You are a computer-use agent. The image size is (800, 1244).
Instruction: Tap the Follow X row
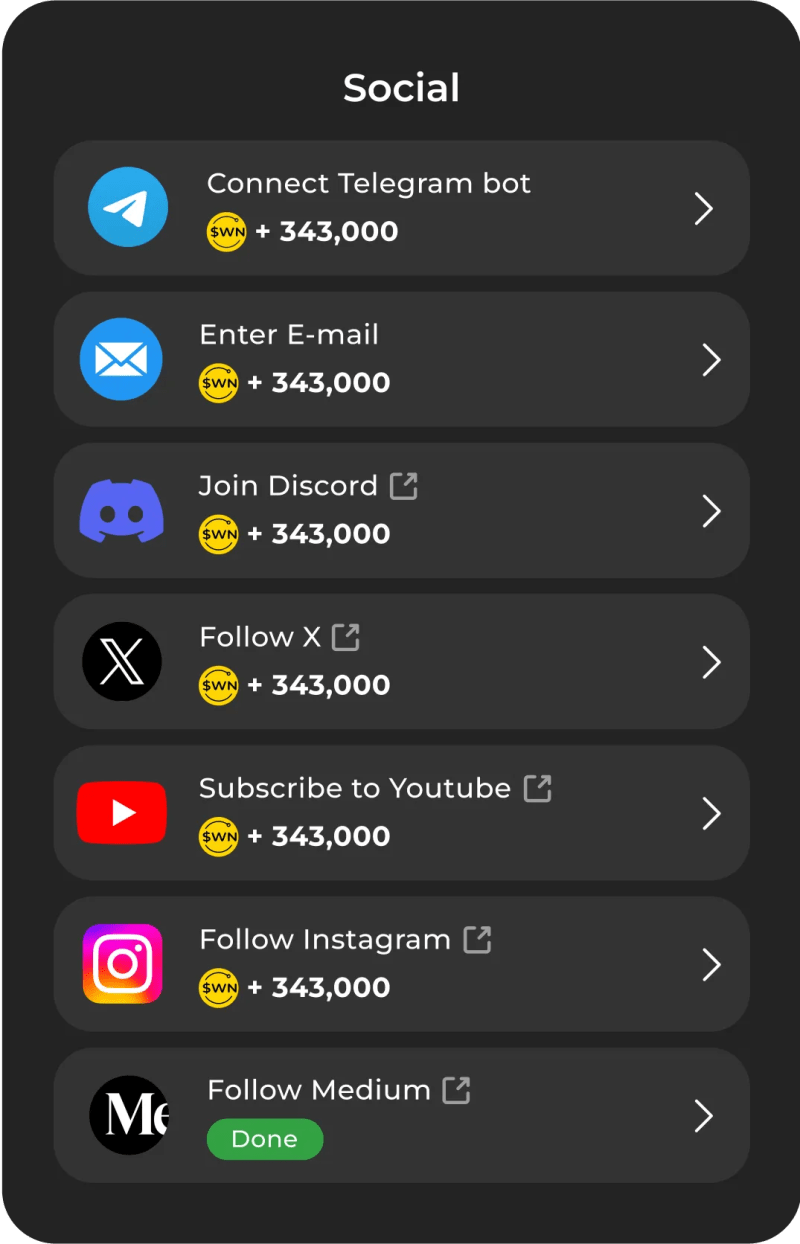pos(400,661)
